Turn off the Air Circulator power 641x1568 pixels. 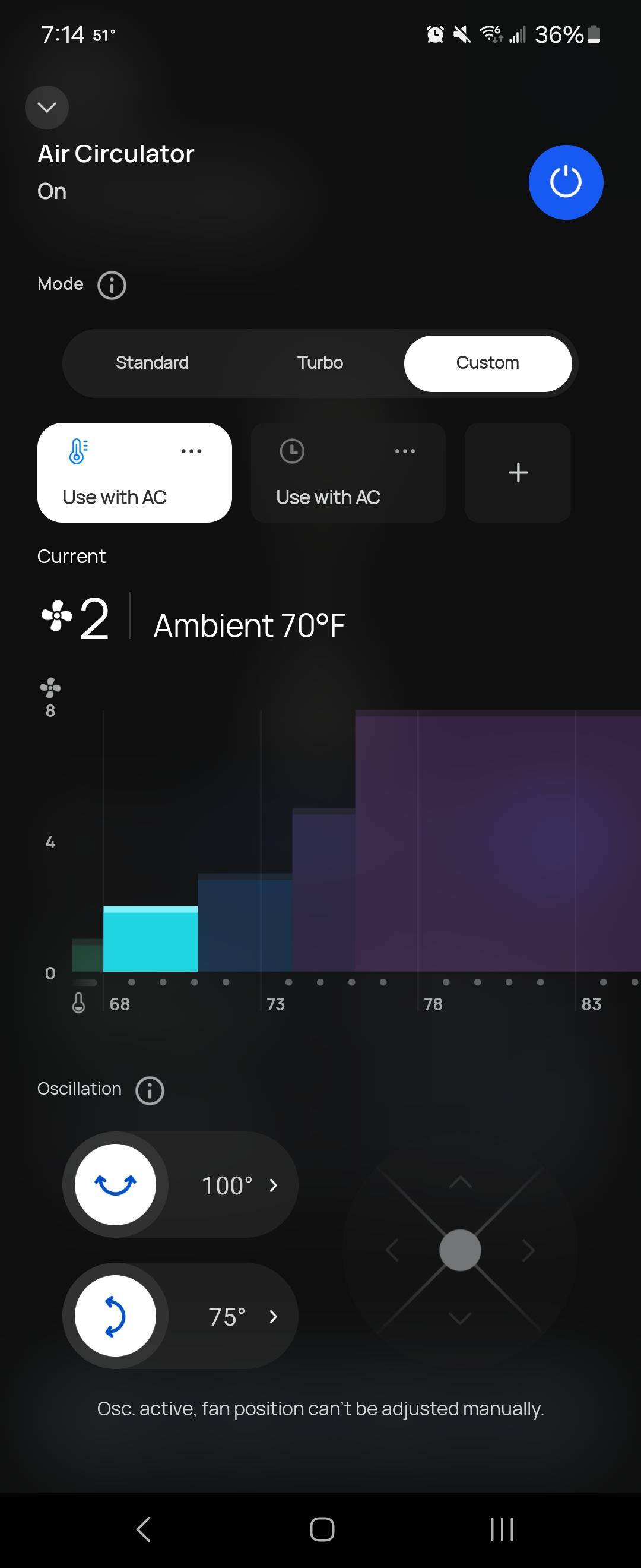[566, 182]
